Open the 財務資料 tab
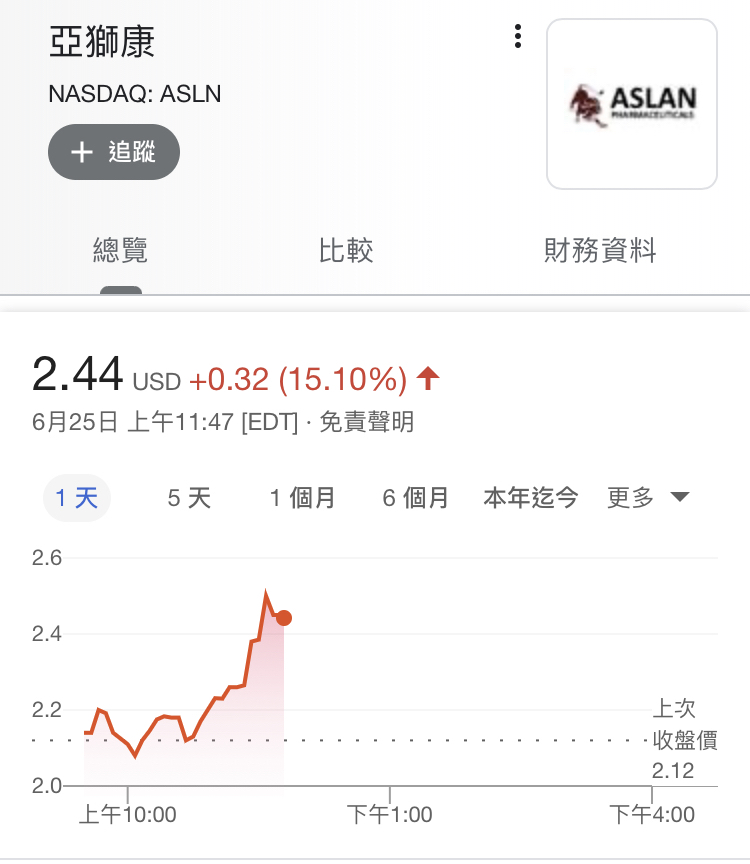Viewport: 750px width, 864px height. coord(600,250)
